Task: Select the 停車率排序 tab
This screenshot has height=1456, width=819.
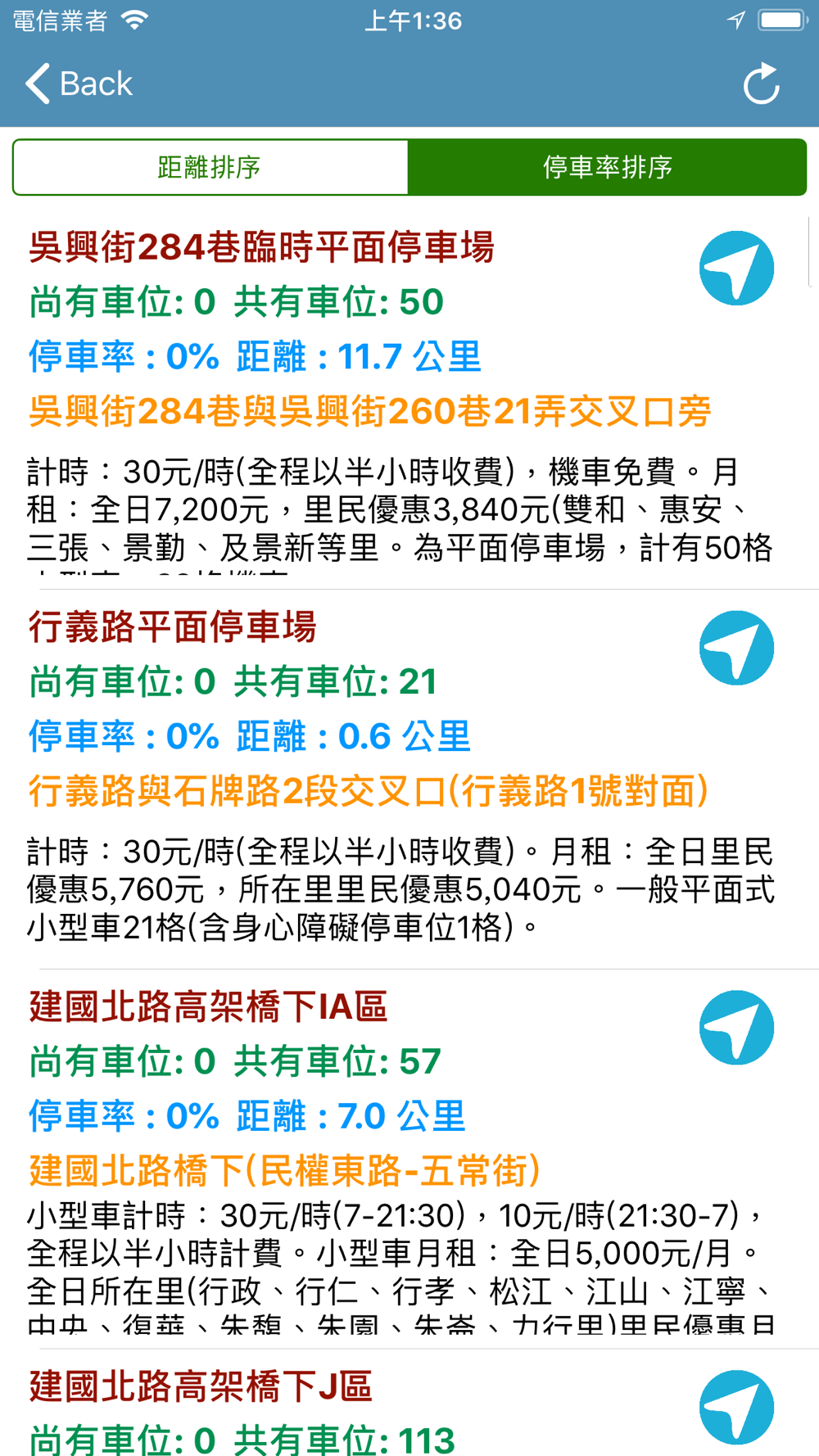Action: [607, 167]
